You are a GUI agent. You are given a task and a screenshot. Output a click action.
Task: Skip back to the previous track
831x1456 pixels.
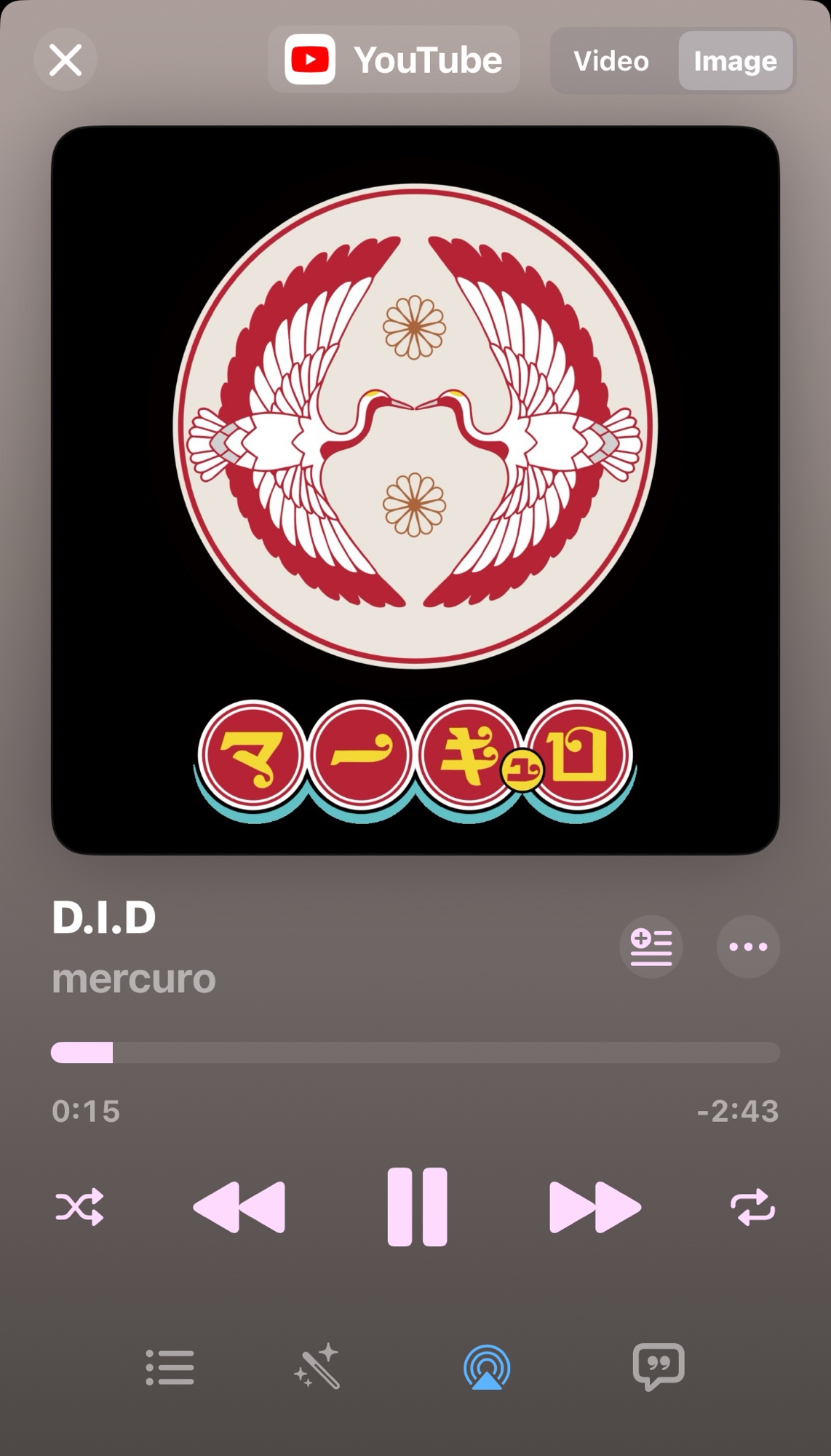(239, 1207)
